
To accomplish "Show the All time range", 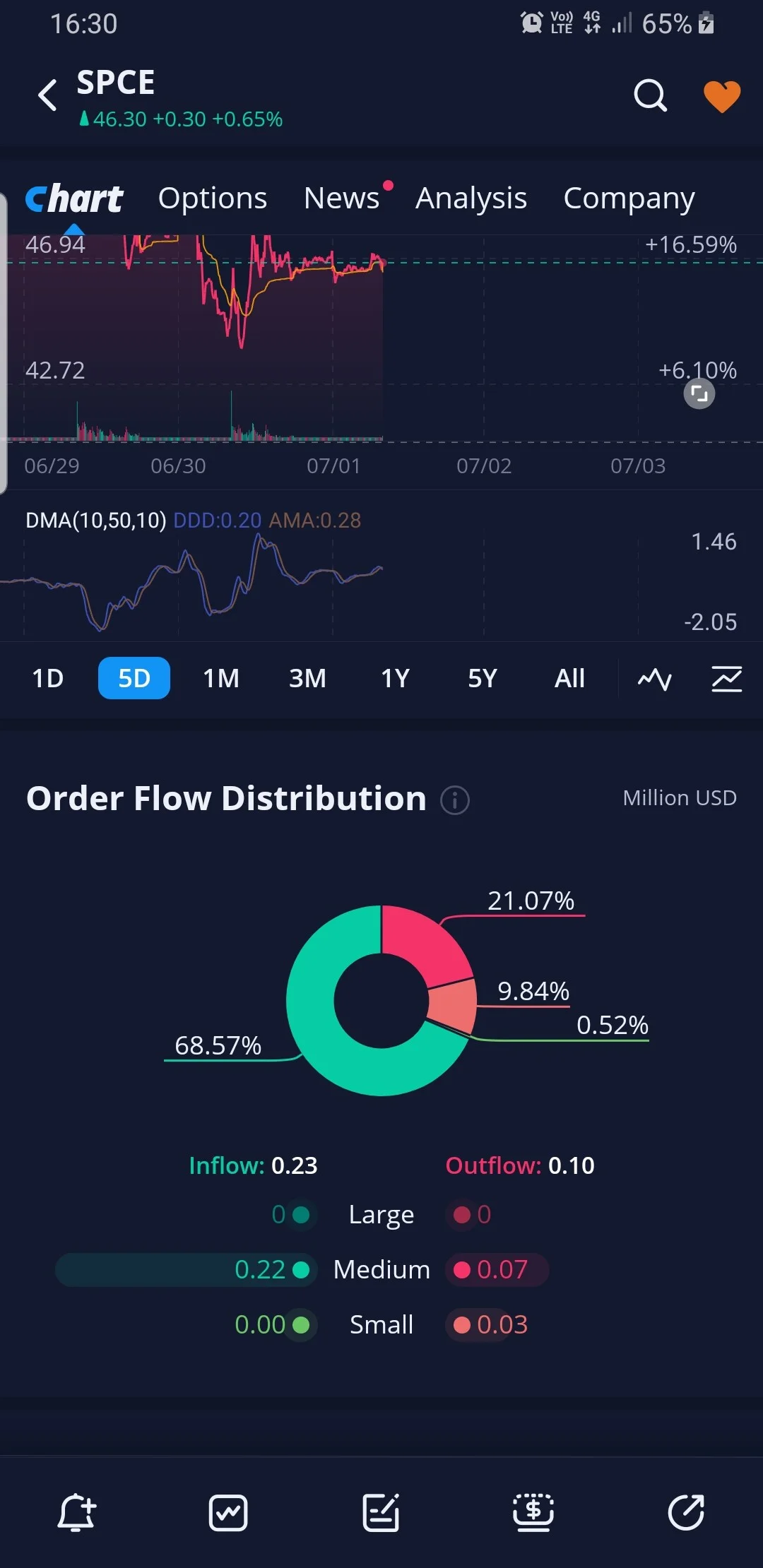I will tap(569, 678).
